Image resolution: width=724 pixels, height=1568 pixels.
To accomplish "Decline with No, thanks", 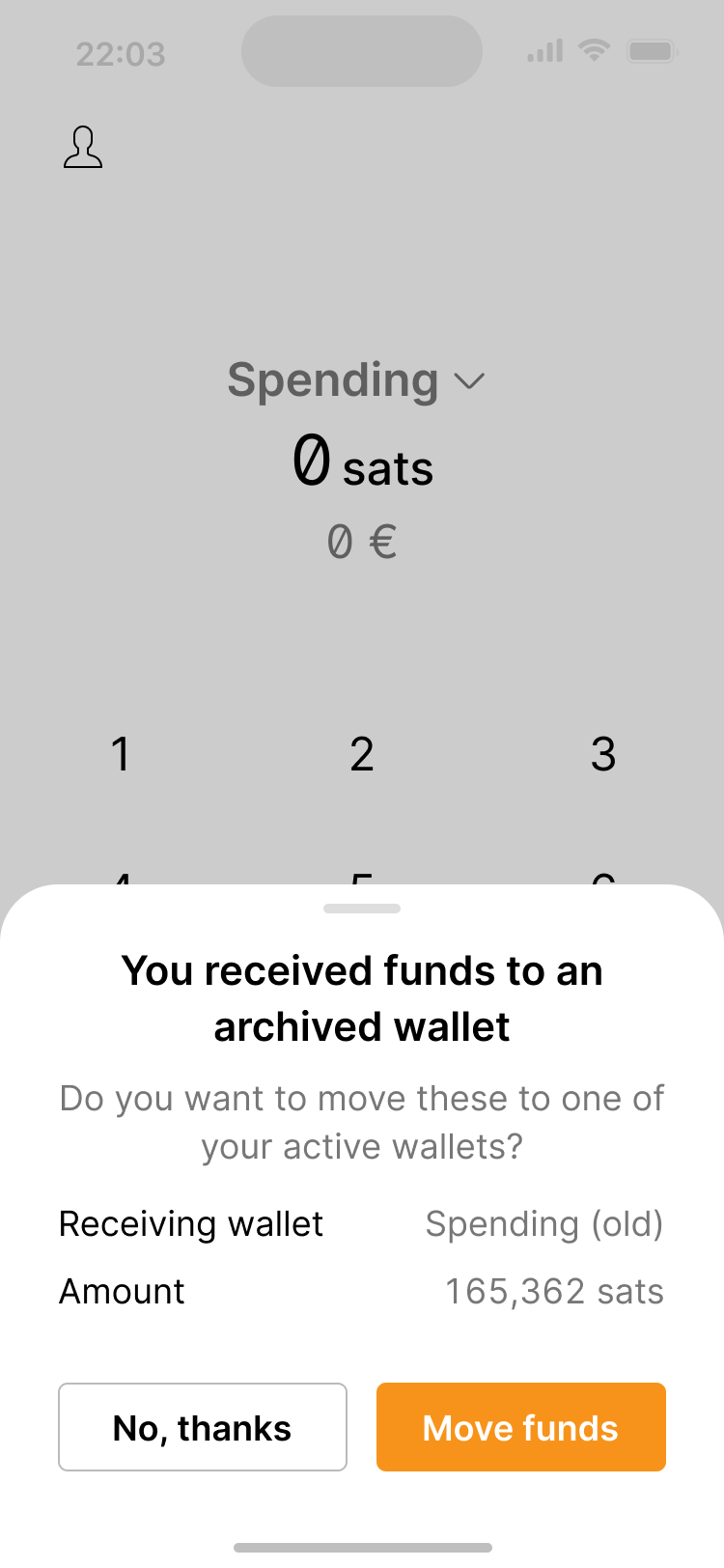I will coord(203,1427).
